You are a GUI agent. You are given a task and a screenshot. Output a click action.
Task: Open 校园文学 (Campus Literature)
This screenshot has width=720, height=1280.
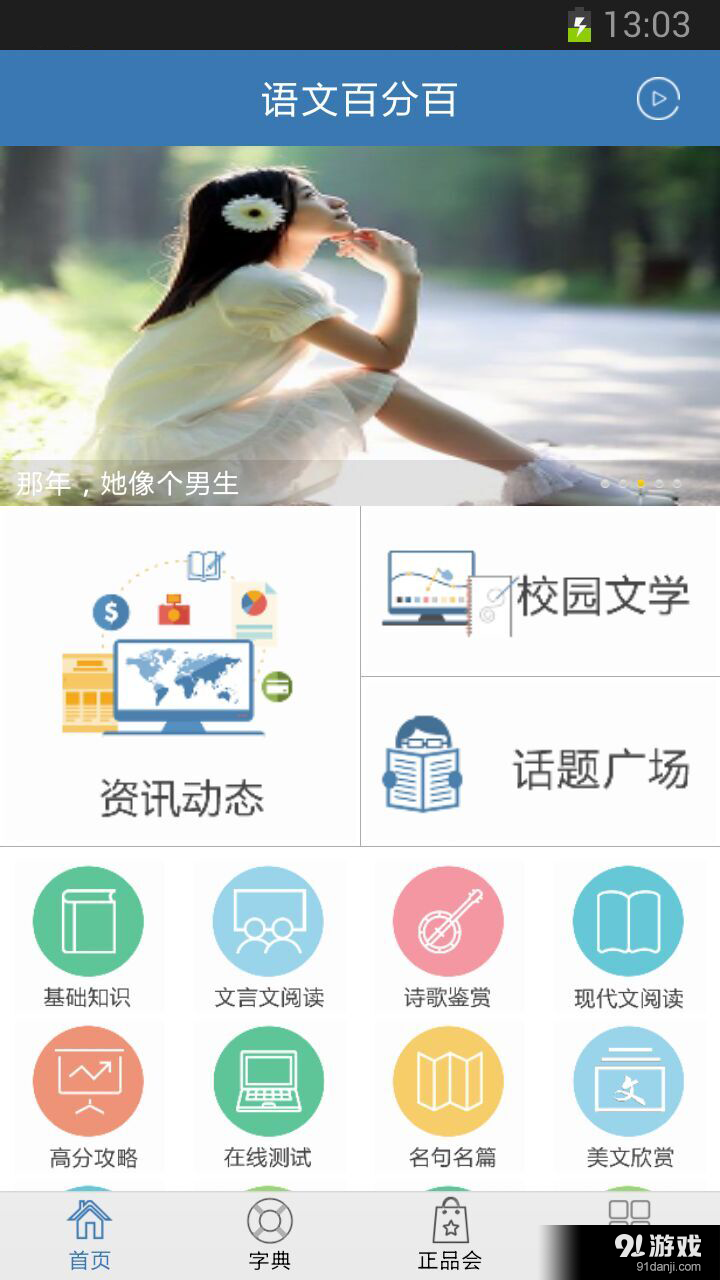point(540,594)
